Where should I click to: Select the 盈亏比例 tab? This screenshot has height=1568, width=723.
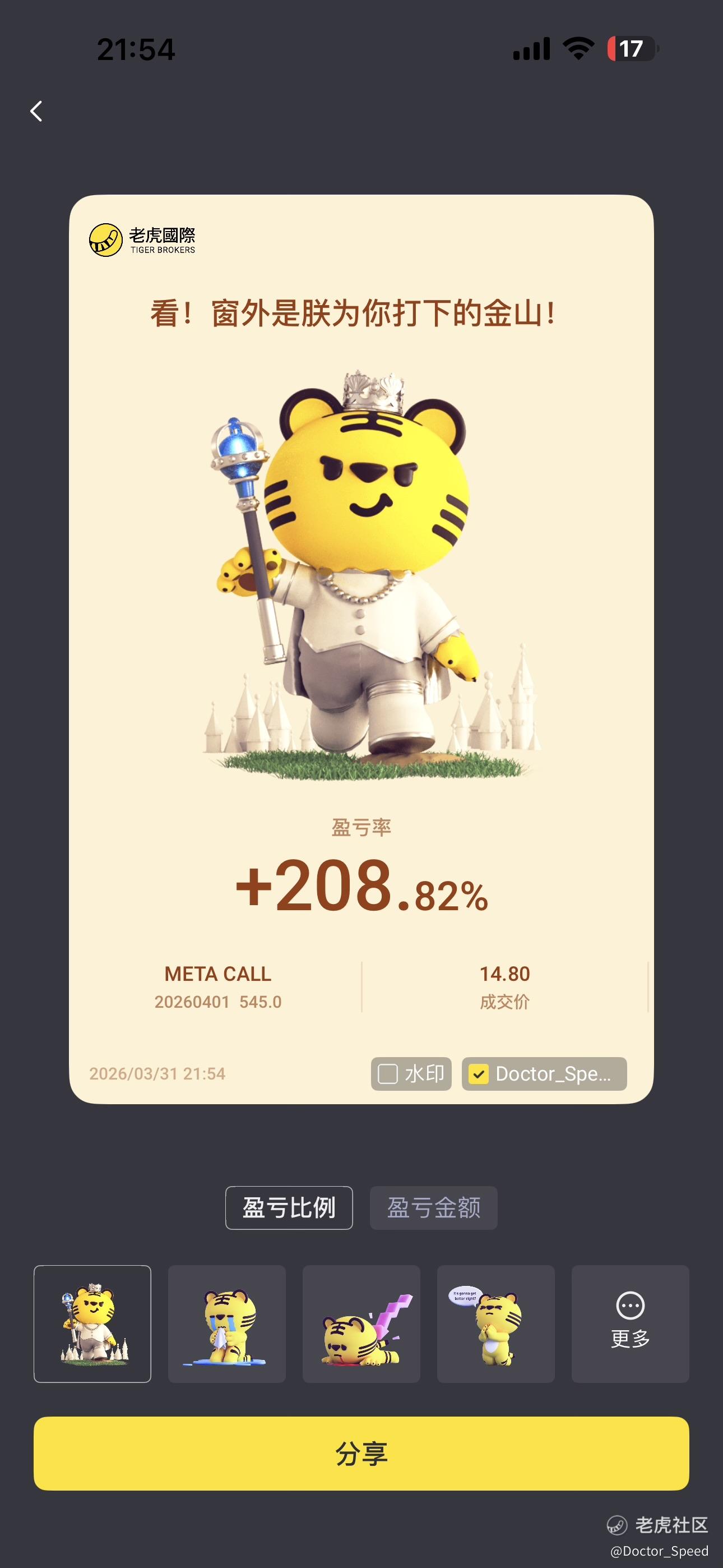pyautogui.click(x=289, y=1207)
